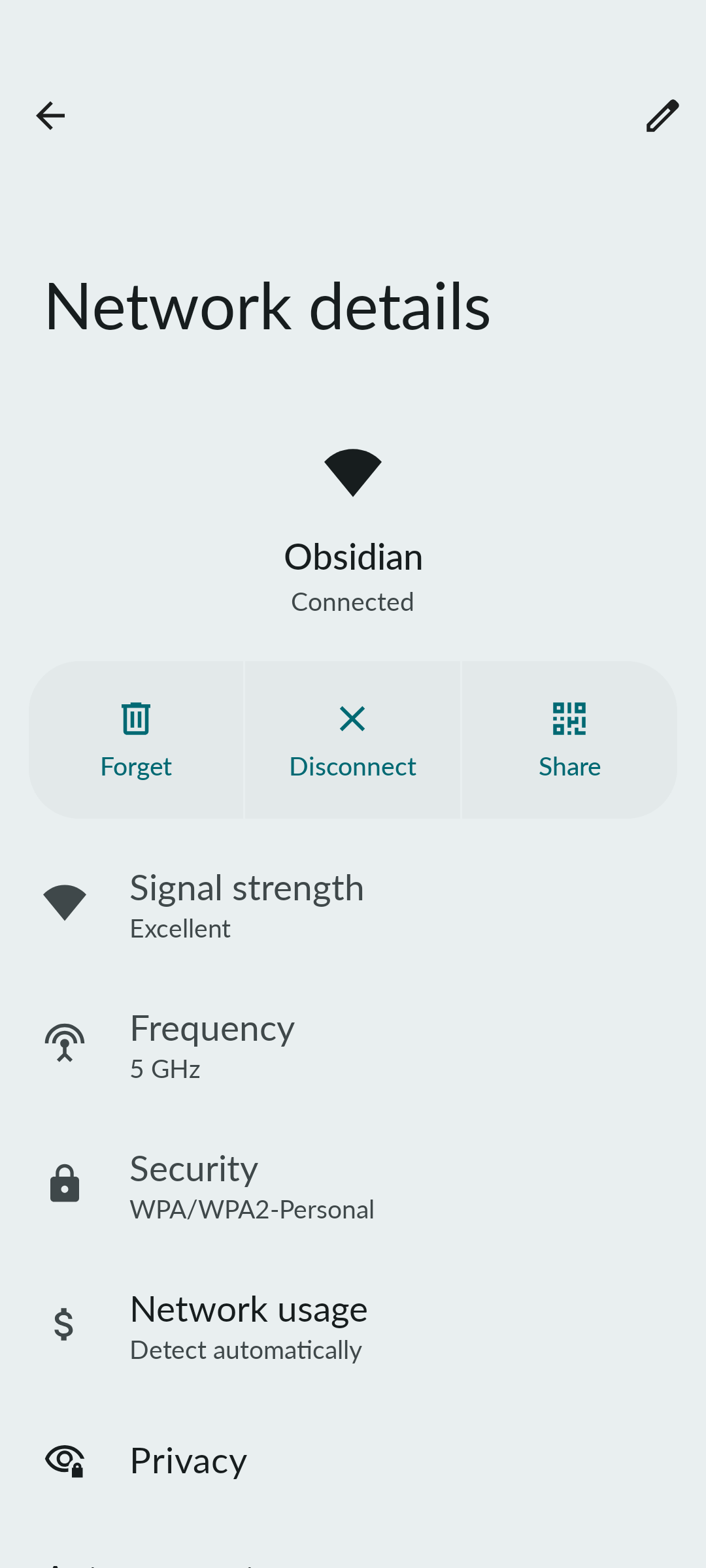Tap the Share QR code icon

click(x=569, y=719)
